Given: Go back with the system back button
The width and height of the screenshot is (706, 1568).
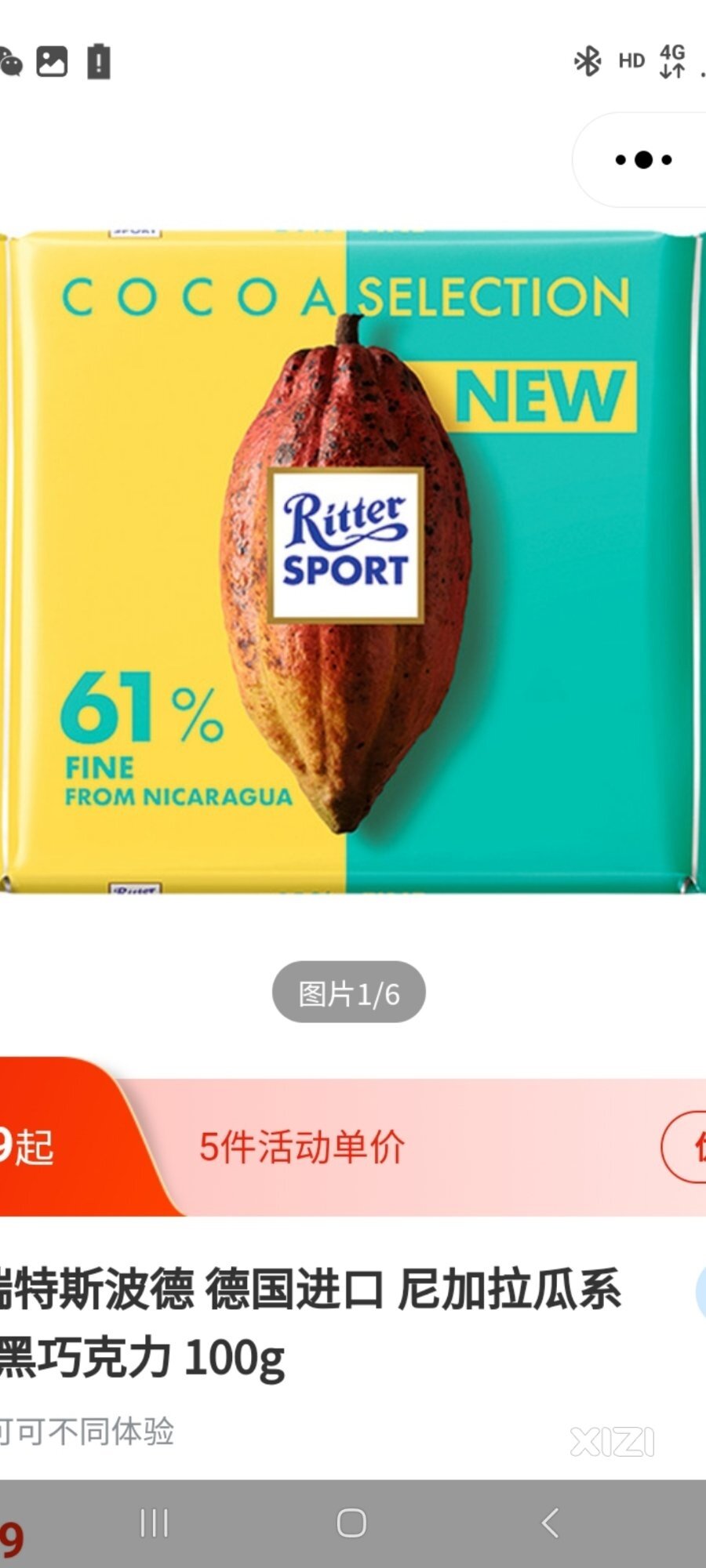Looking at the screenshot, I should click(x=551, y=1523).
